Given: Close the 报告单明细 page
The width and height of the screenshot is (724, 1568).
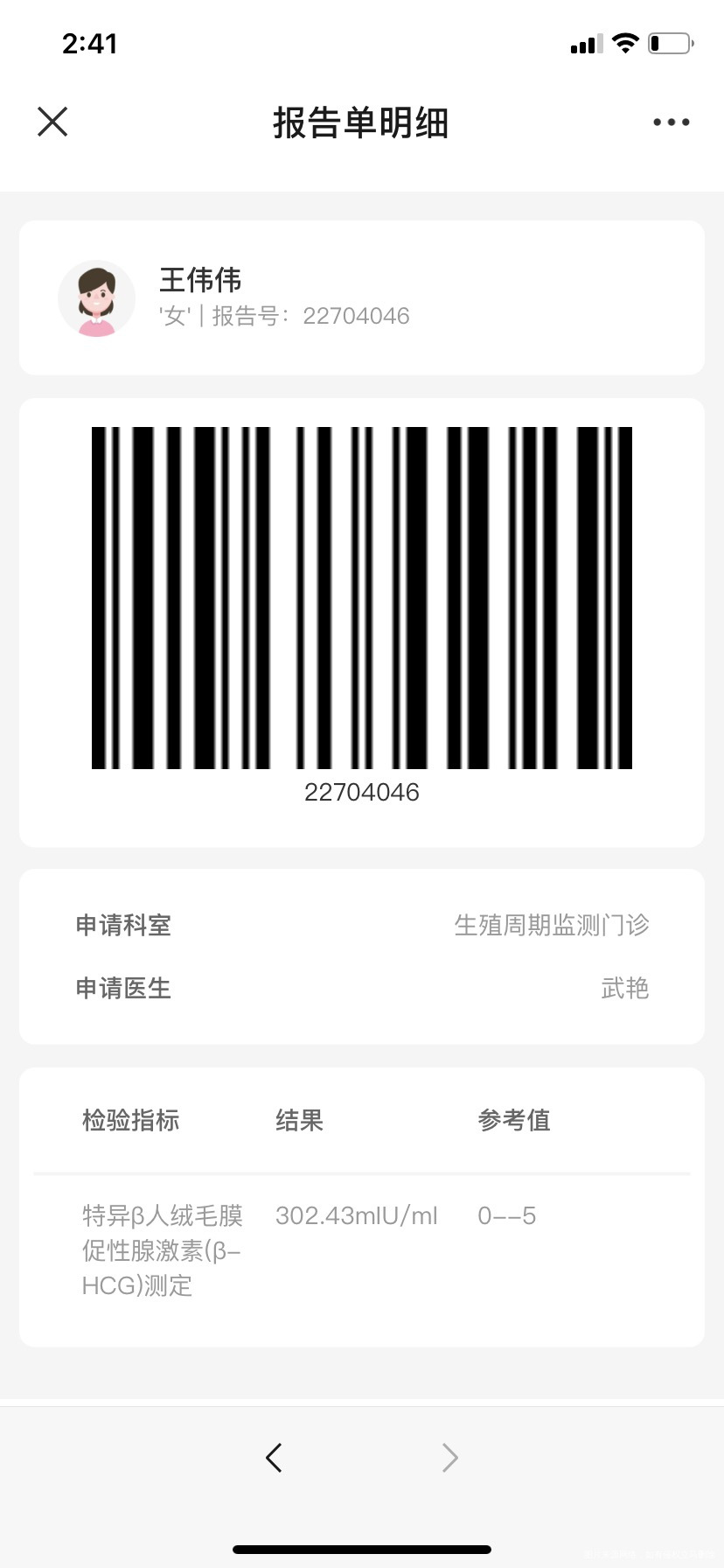Looking at the screenshot, I should coord(52,122).
